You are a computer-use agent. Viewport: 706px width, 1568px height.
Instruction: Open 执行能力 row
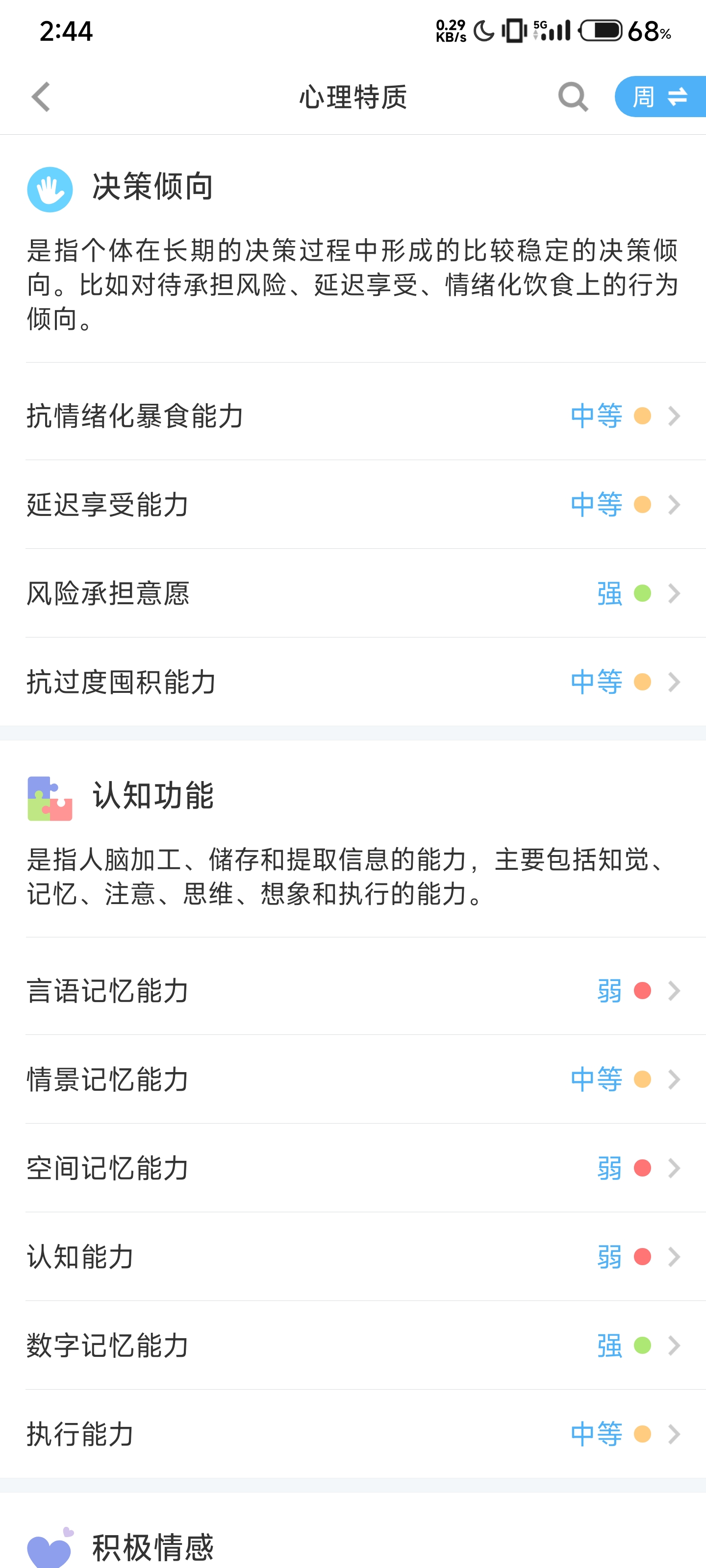point(353,1434)
